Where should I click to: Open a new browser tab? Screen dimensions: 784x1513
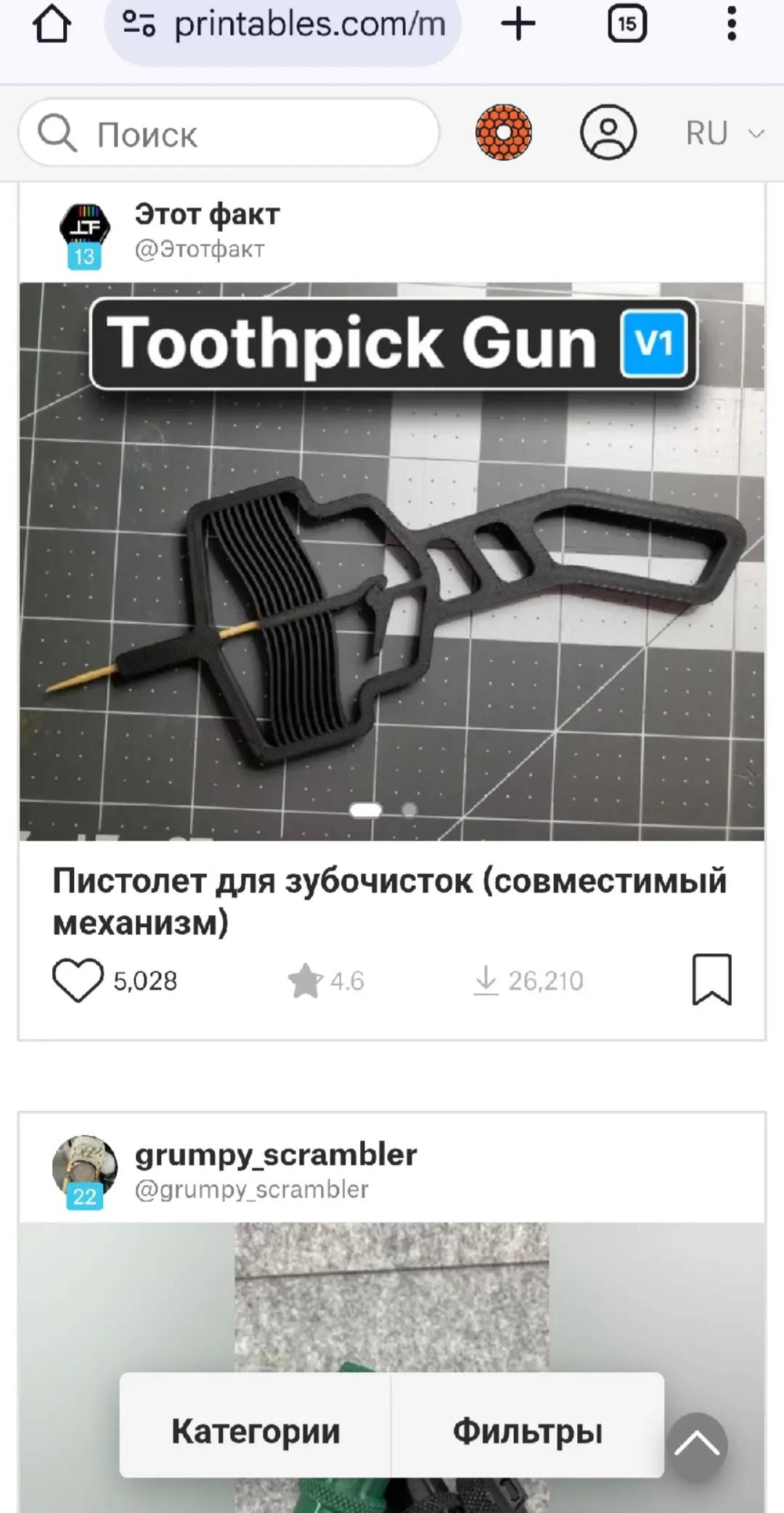pos(518,24)
